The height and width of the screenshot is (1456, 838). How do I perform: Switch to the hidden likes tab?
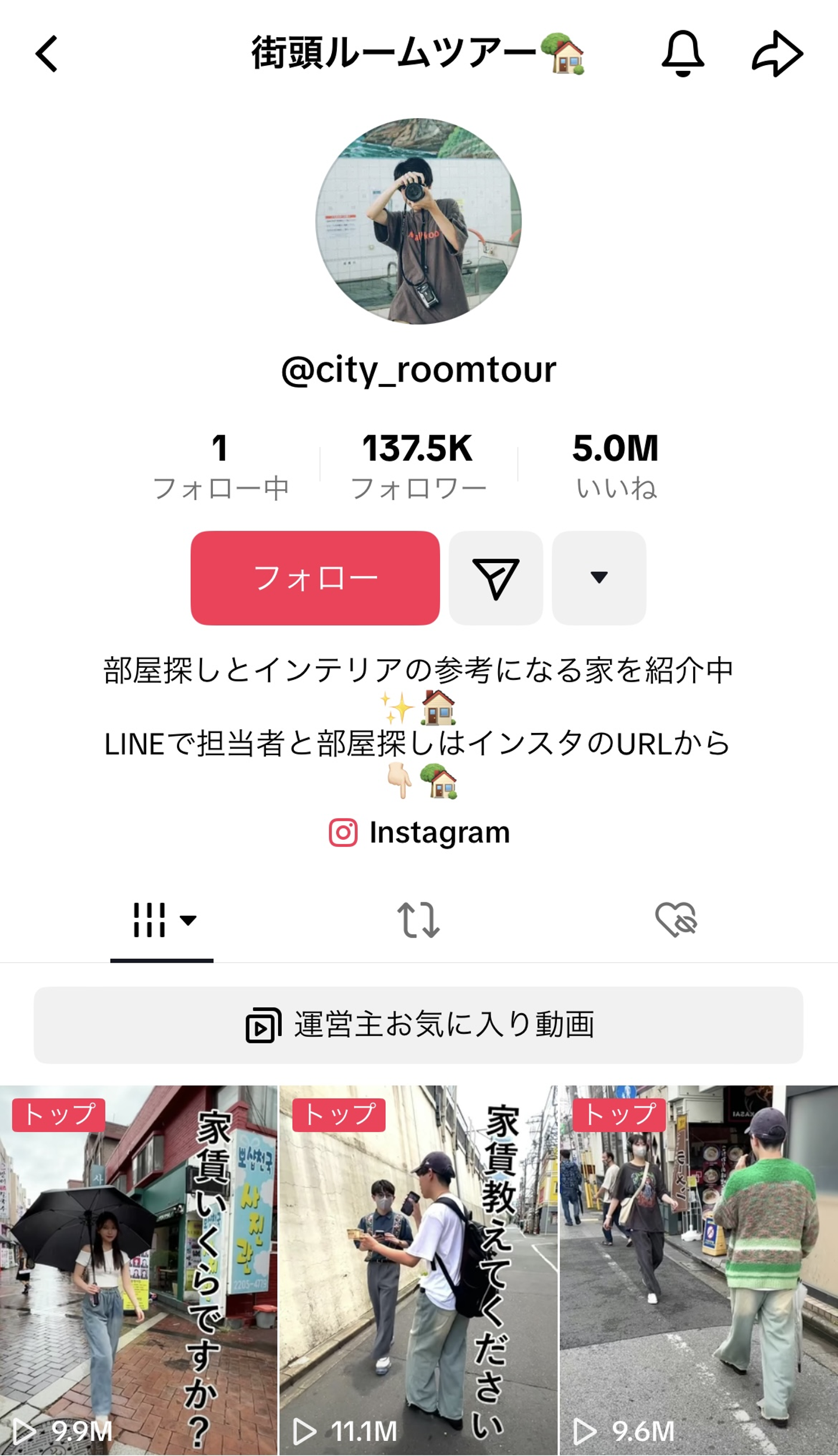[676, 920]
